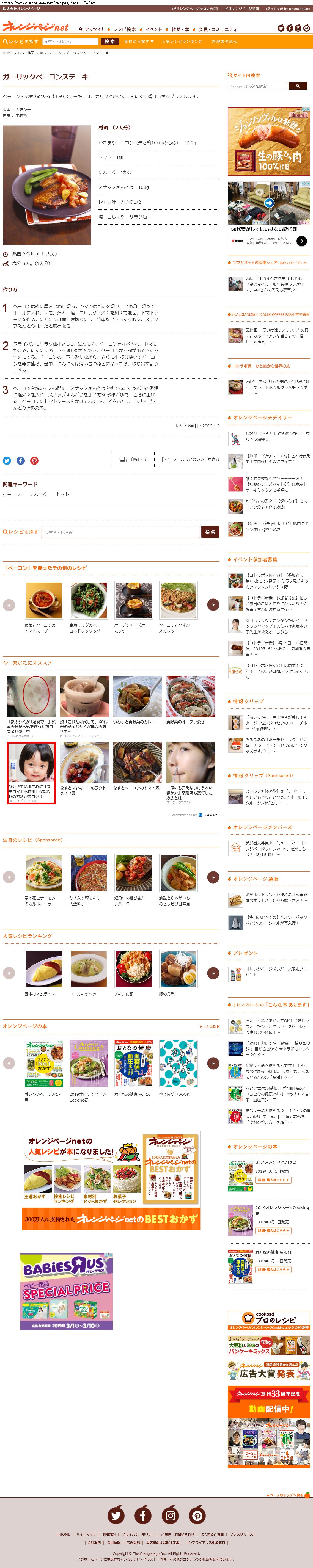Pin this recipe on Pinterest

coord(34,461)
